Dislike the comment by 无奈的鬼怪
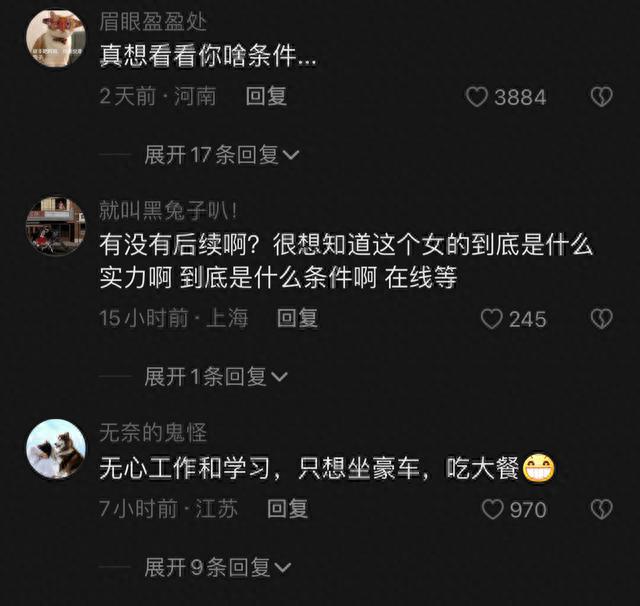This screenshot has height=606, width=640. coord(600,509)
